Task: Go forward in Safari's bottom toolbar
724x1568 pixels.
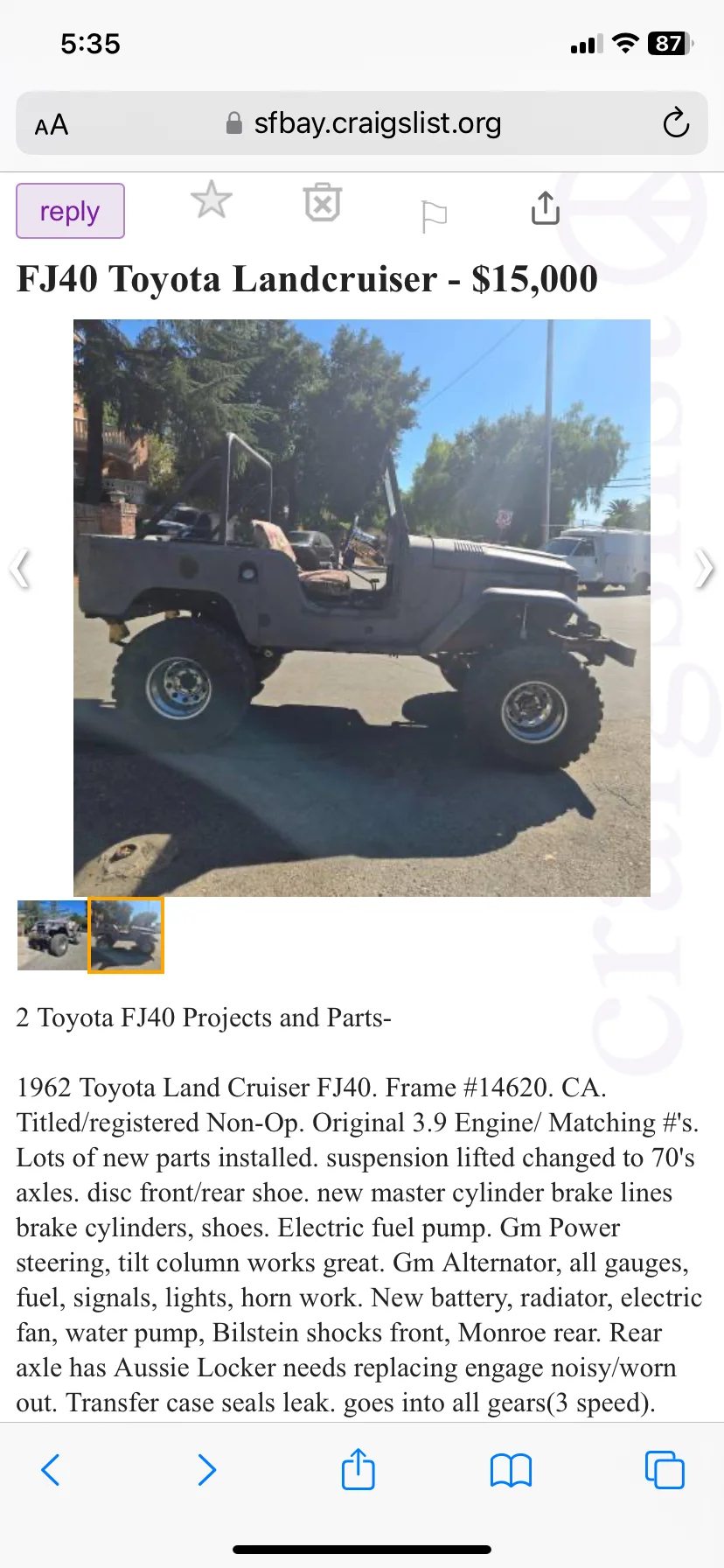Action: 206,1470
